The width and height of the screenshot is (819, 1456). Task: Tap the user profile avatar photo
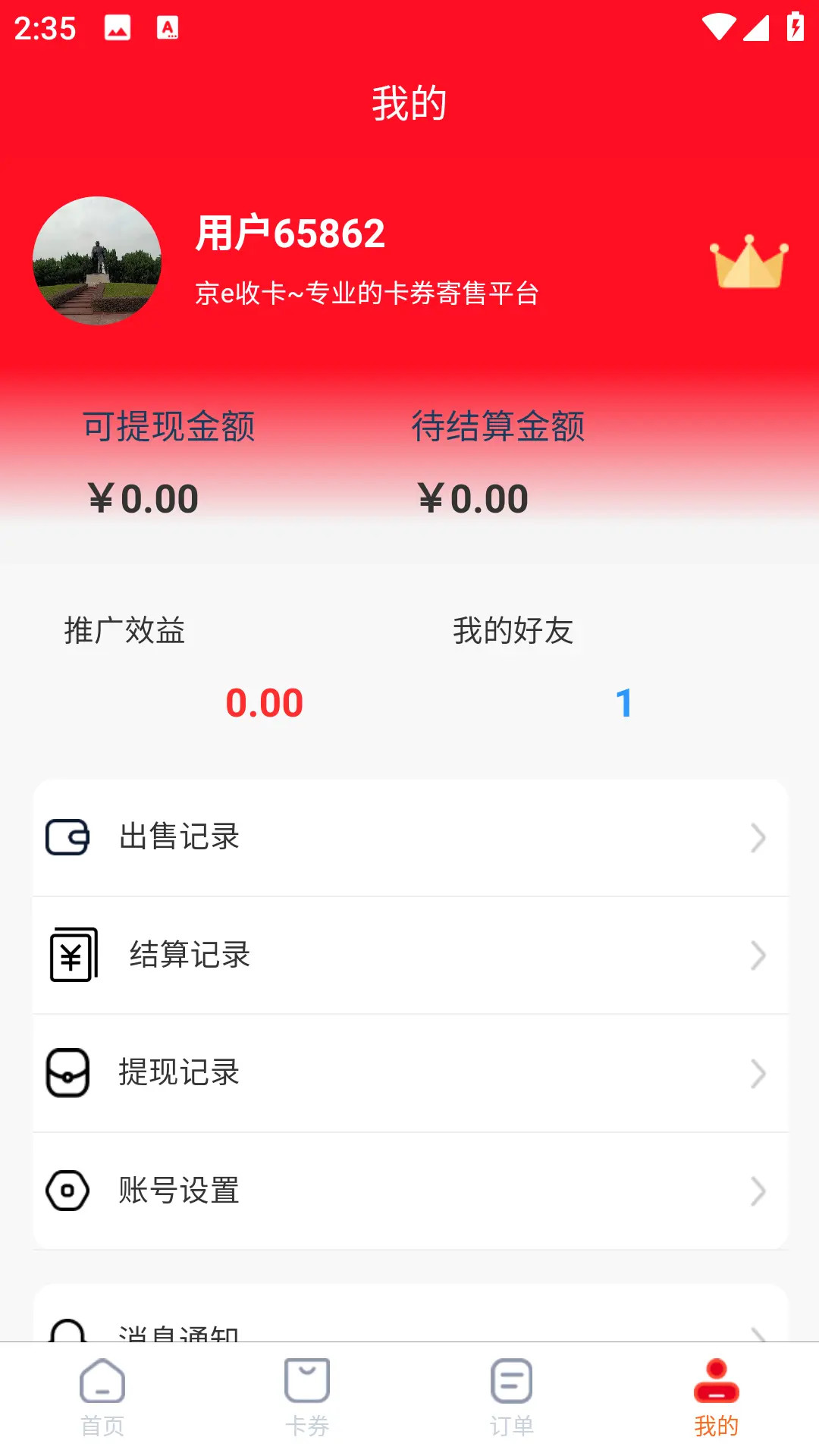point(99,260)
